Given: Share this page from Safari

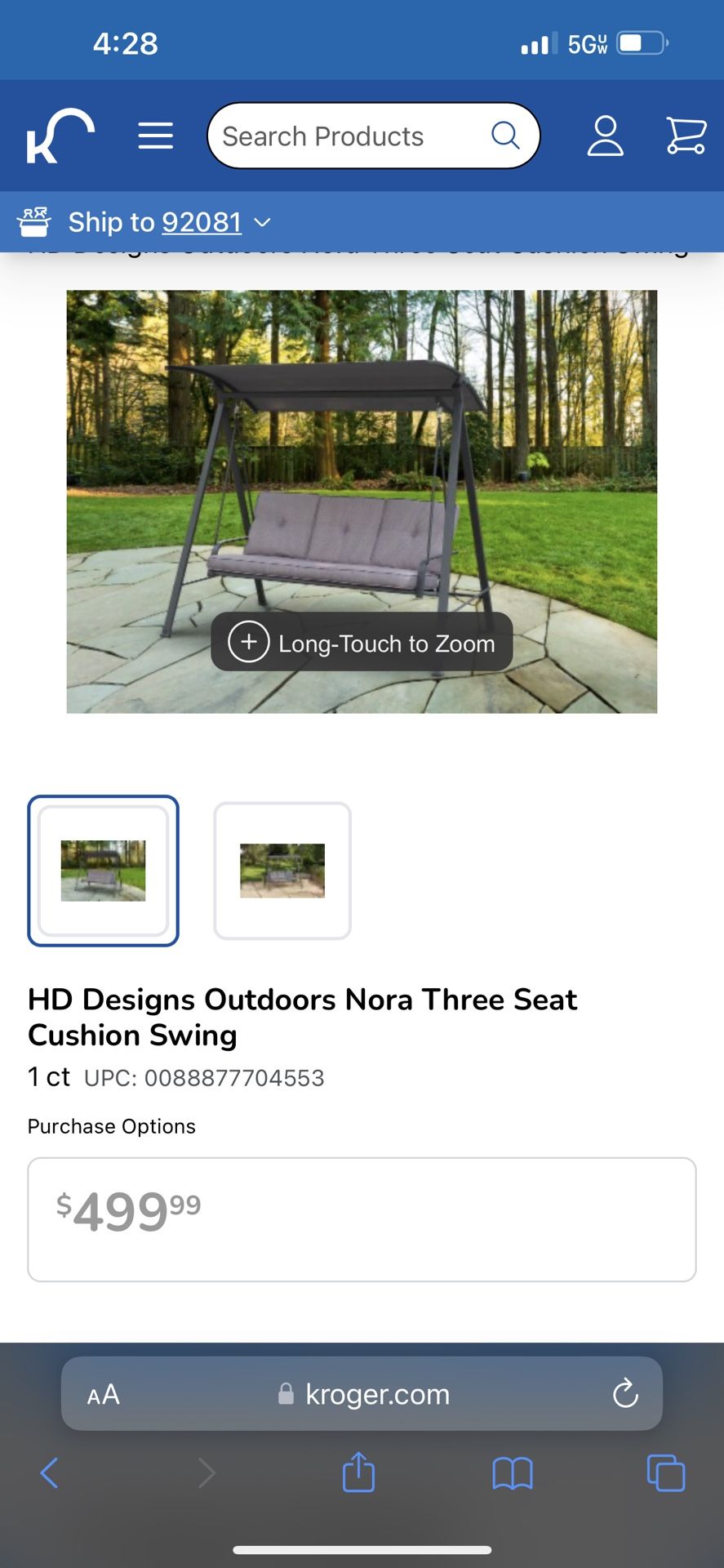Looking at the screenshot, I should 358,1473.
